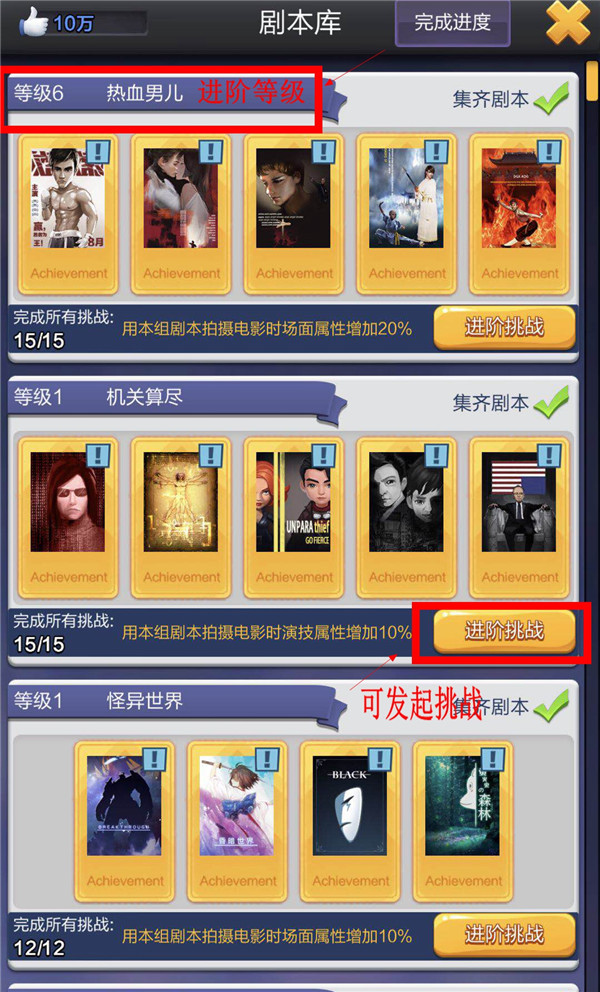Start 进阶挑战 for 怪异世界 group
The height and width of the screenshot is (992, 600).
[504, 935]
